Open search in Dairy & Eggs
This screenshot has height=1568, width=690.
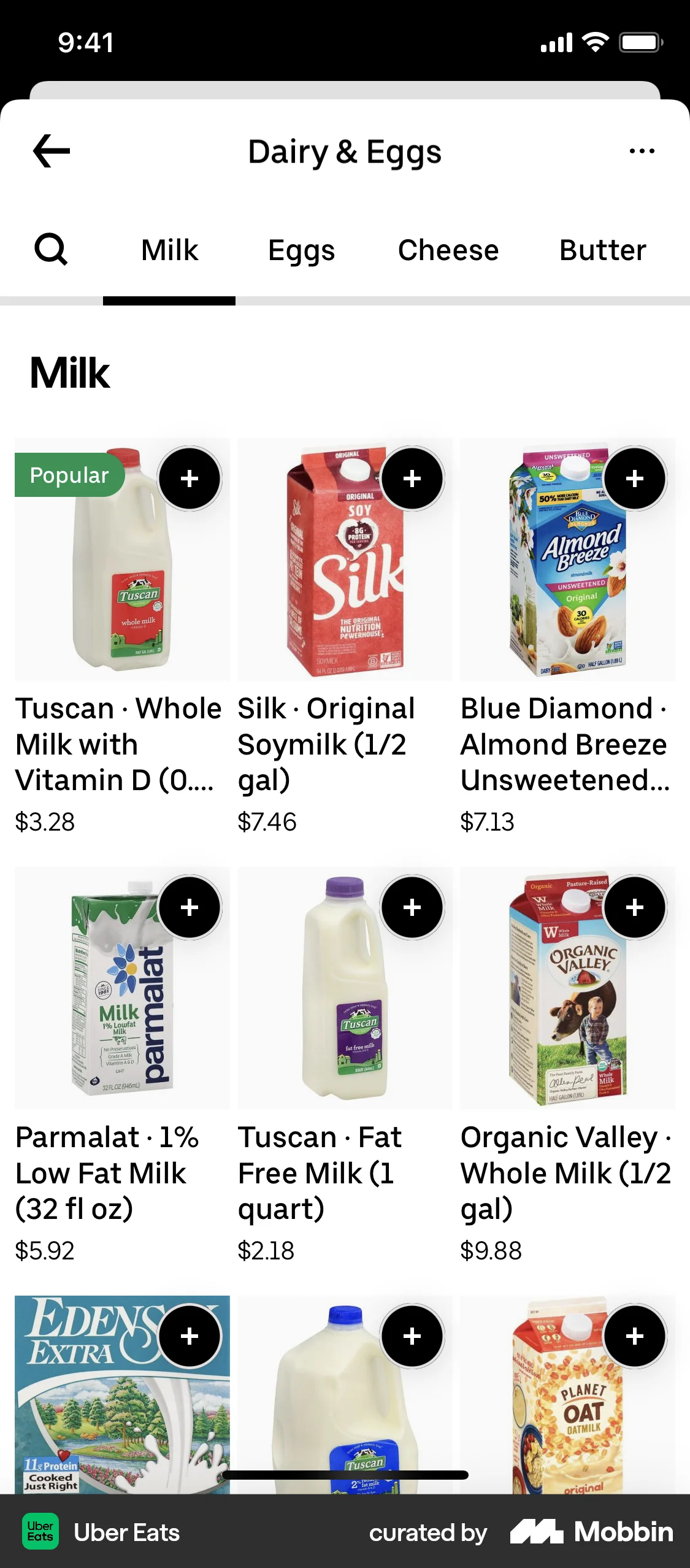(51, 250)
